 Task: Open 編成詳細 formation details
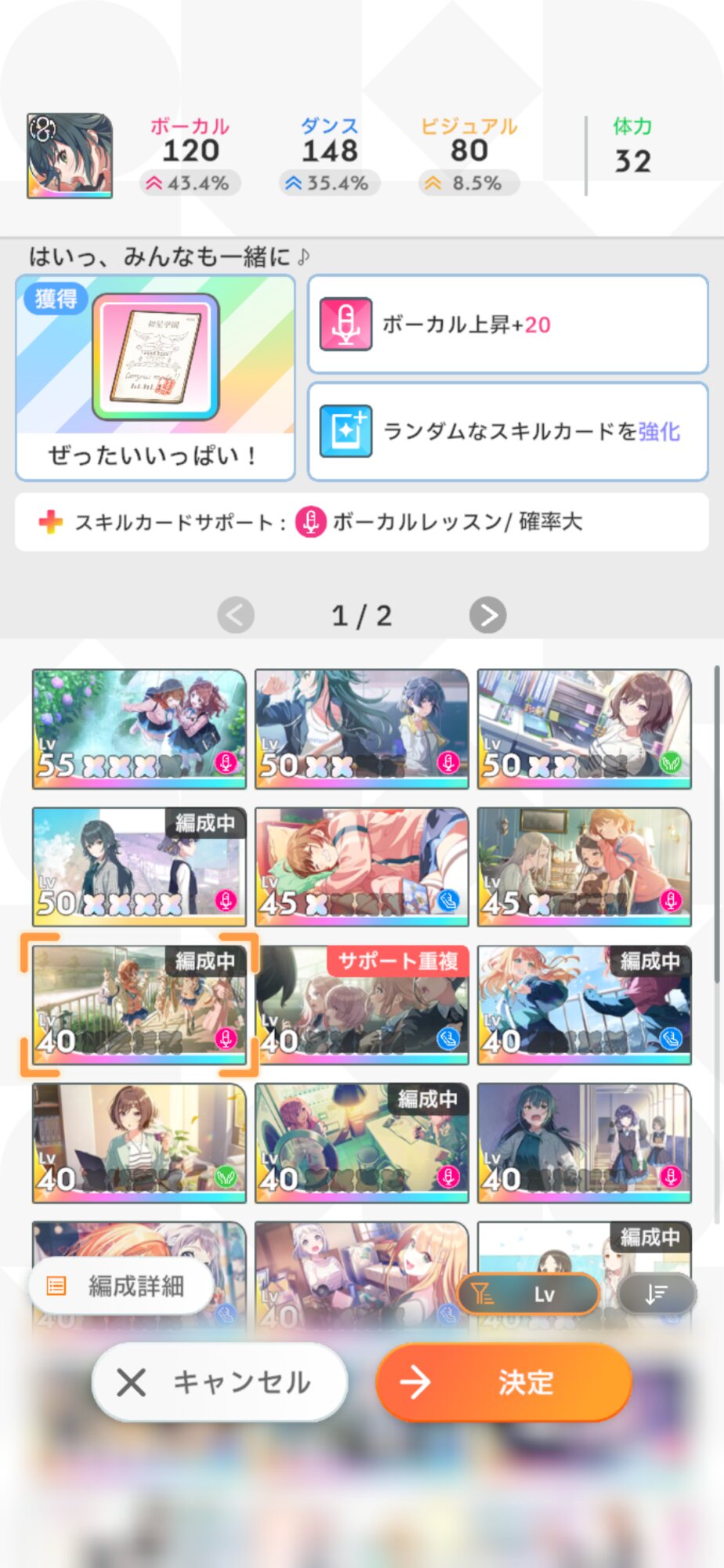[x=121, y=1286]
